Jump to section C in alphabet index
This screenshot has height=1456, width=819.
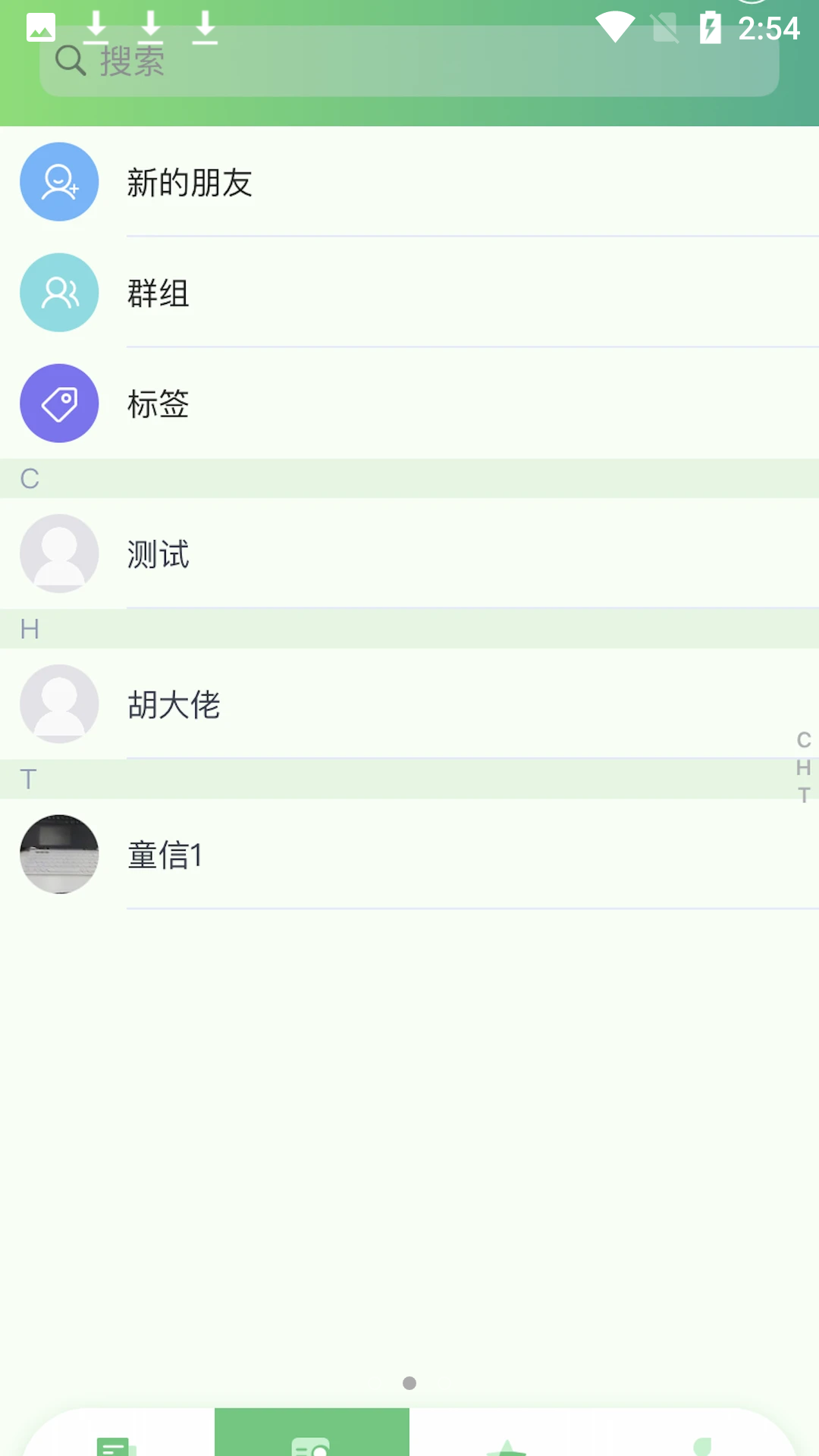803,739
